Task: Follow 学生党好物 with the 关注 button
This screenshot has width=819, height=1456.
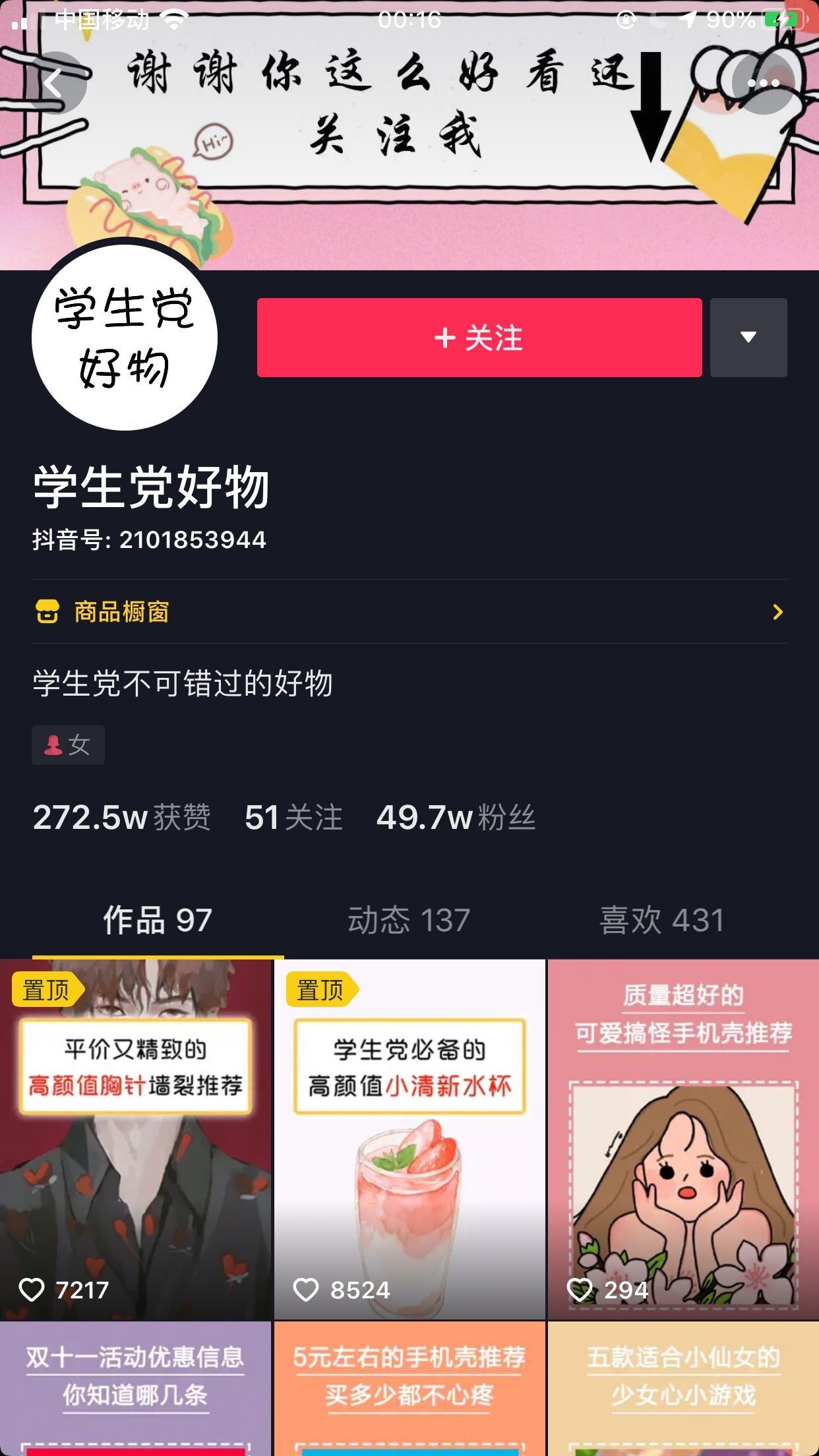Action: 479,338
